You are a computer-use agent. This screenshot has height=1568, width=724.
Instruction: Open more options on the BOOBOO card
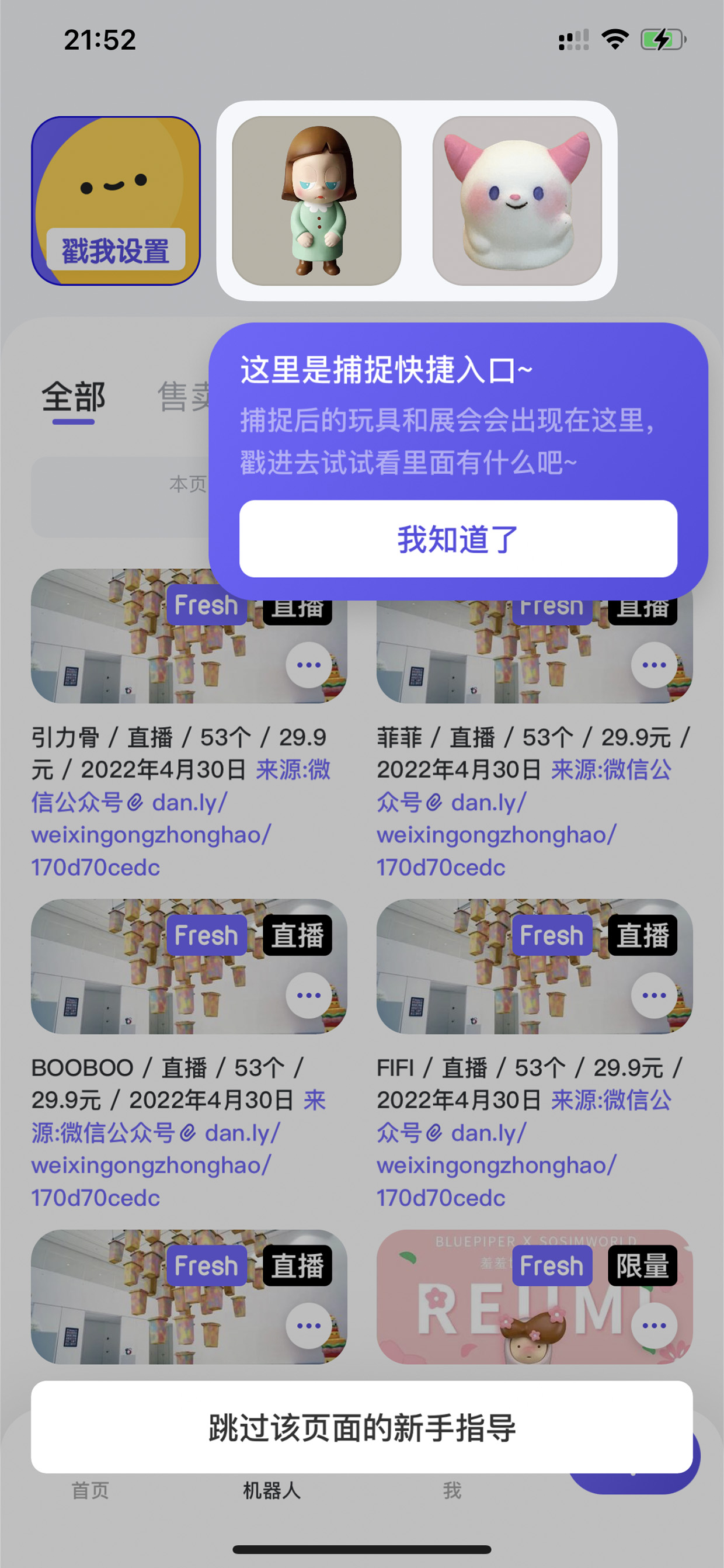click(x=309, y=995)
